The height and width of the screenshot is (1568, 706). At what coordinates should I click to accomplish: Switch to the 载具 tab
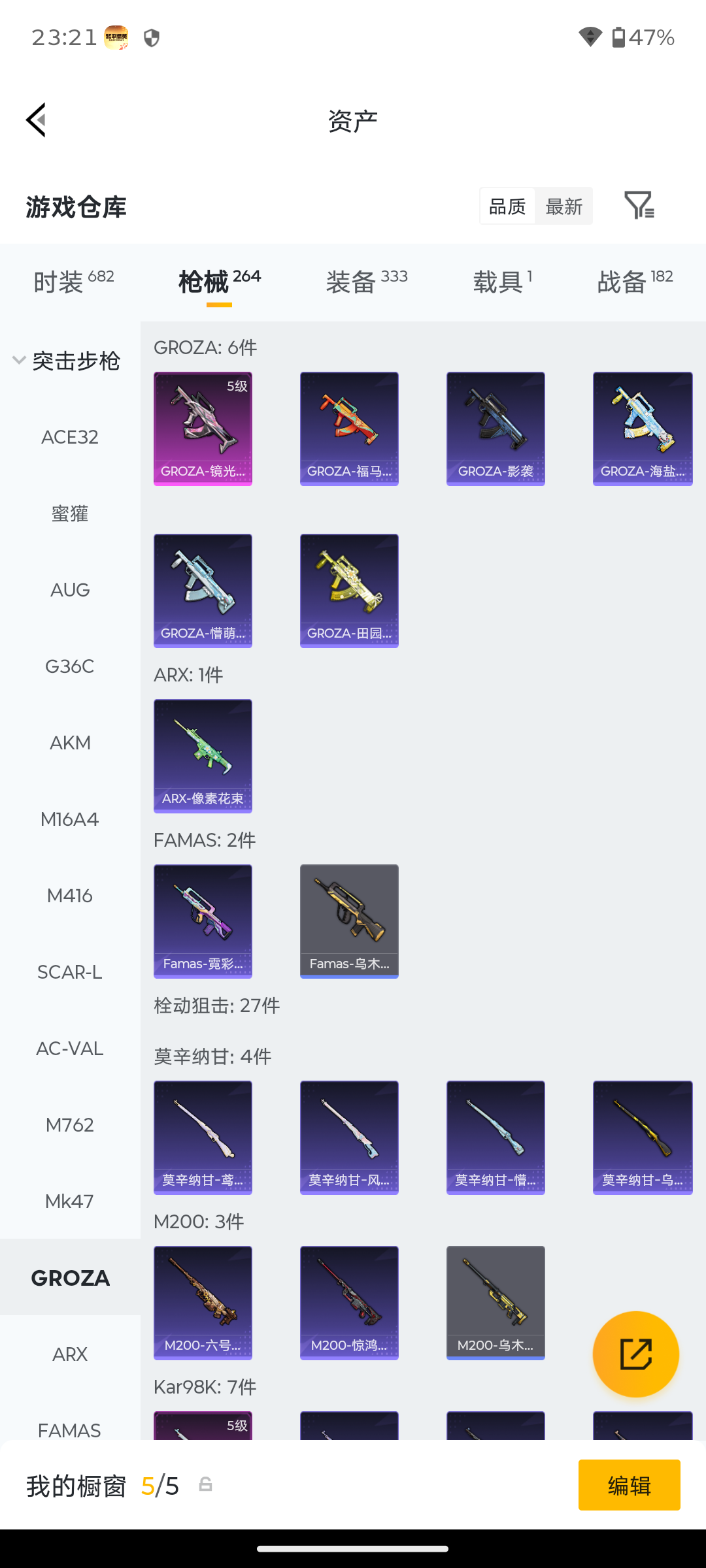[x=502, y=282]
